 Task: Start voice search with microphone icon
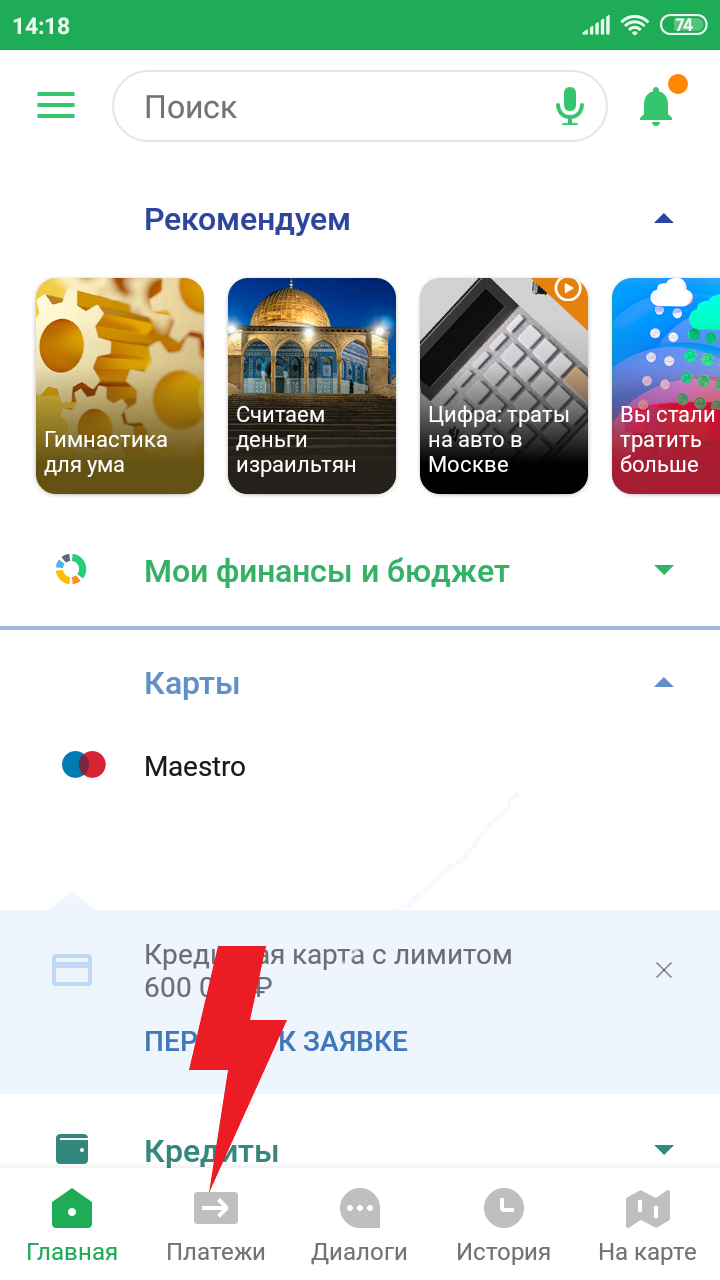click(570, 106)
